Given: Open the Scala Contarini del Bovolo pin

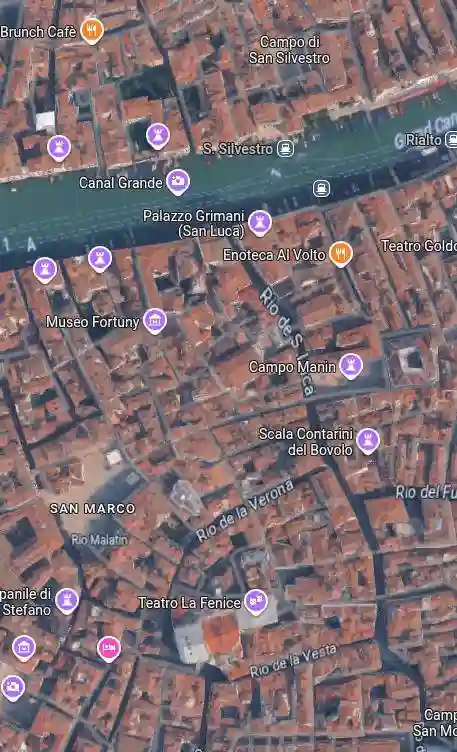Looking at the screenshot, I should pyautogui.click(x=368, y=440).
